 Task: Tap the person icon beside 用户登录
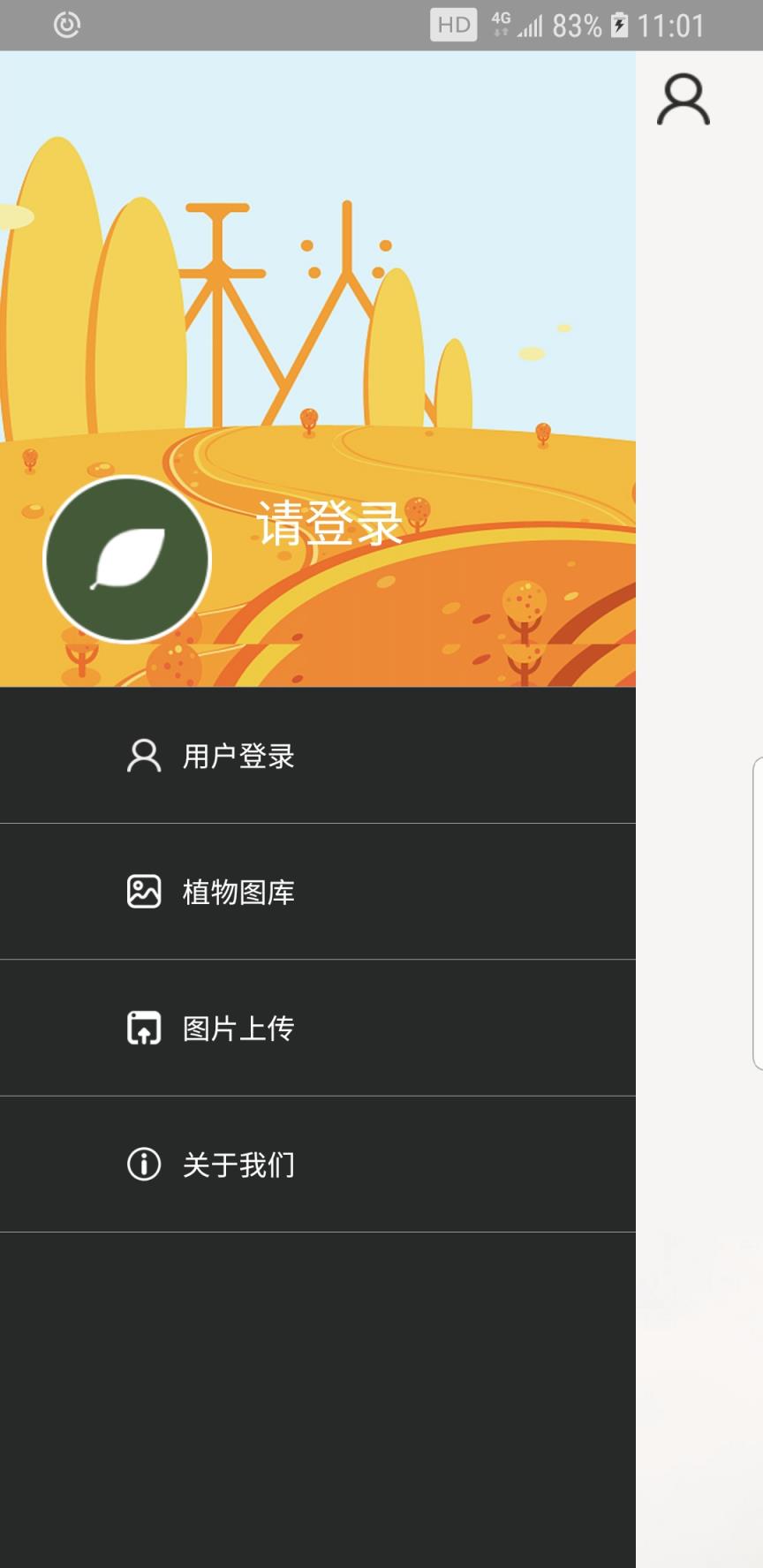pos(144,756)
